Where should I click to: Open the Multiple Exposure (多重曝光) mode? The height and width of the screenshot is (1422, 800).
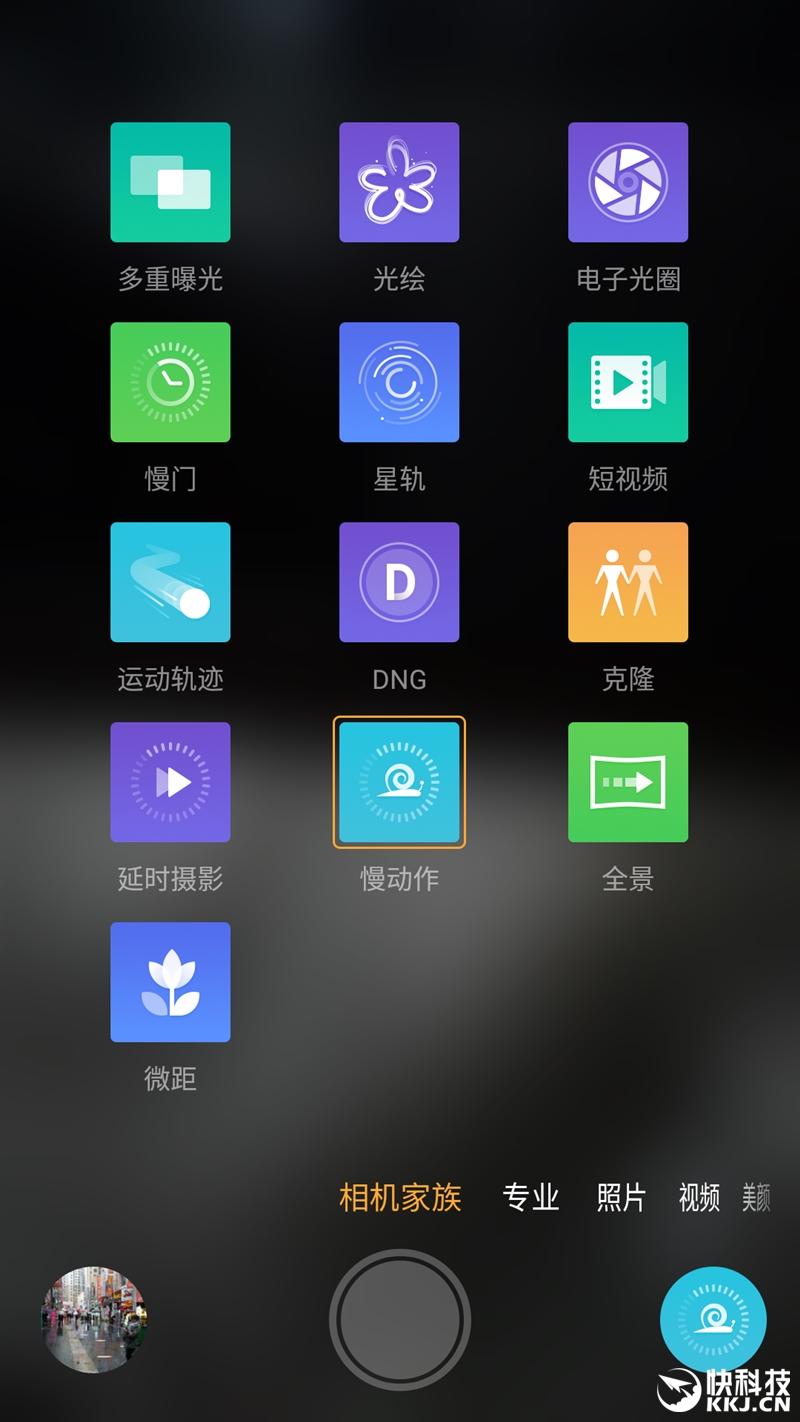pos(170,182)
